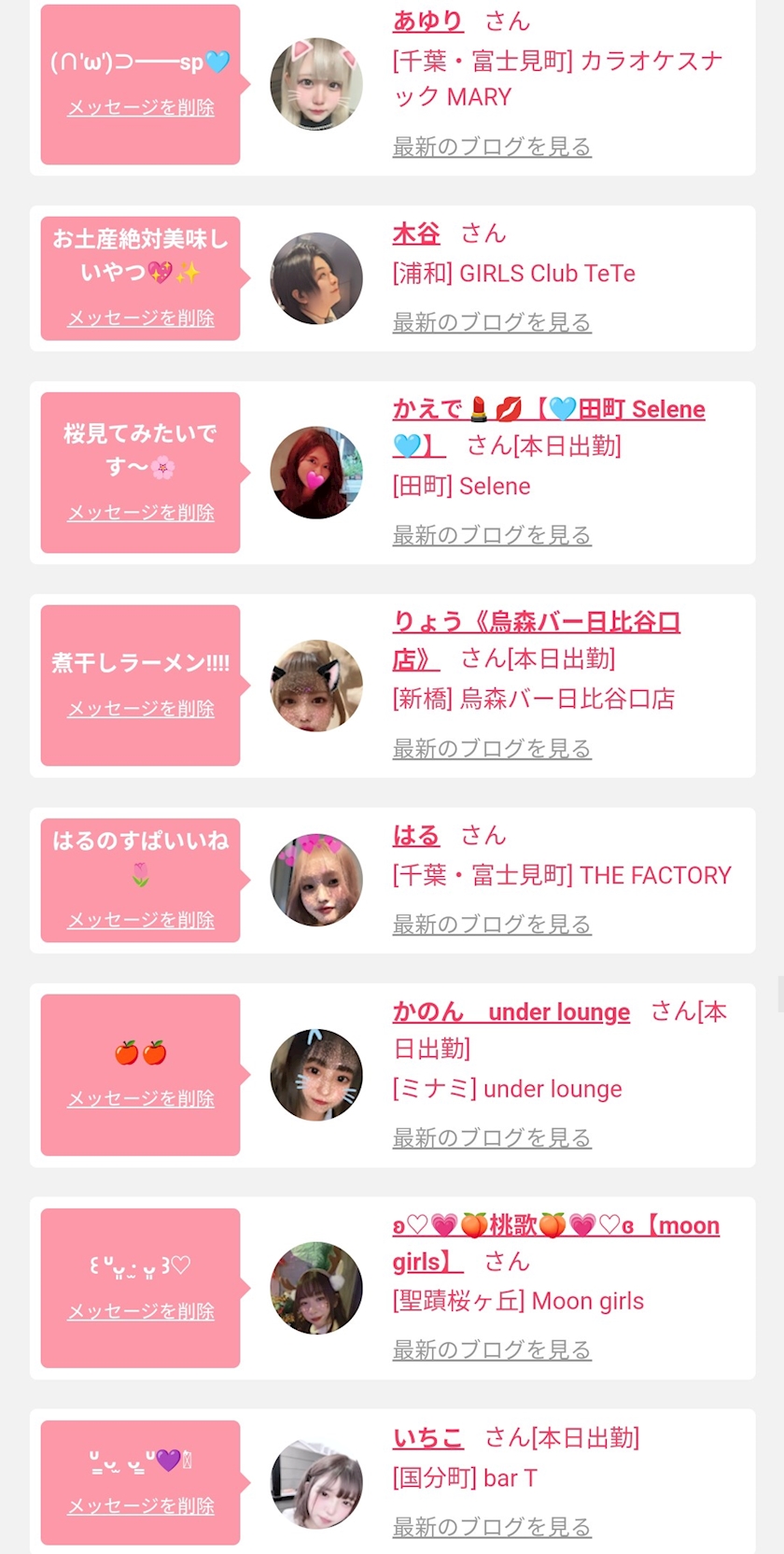View かえで's latest blog
The width and height of the screenshot is (784, 1554).
coord(492,535)
